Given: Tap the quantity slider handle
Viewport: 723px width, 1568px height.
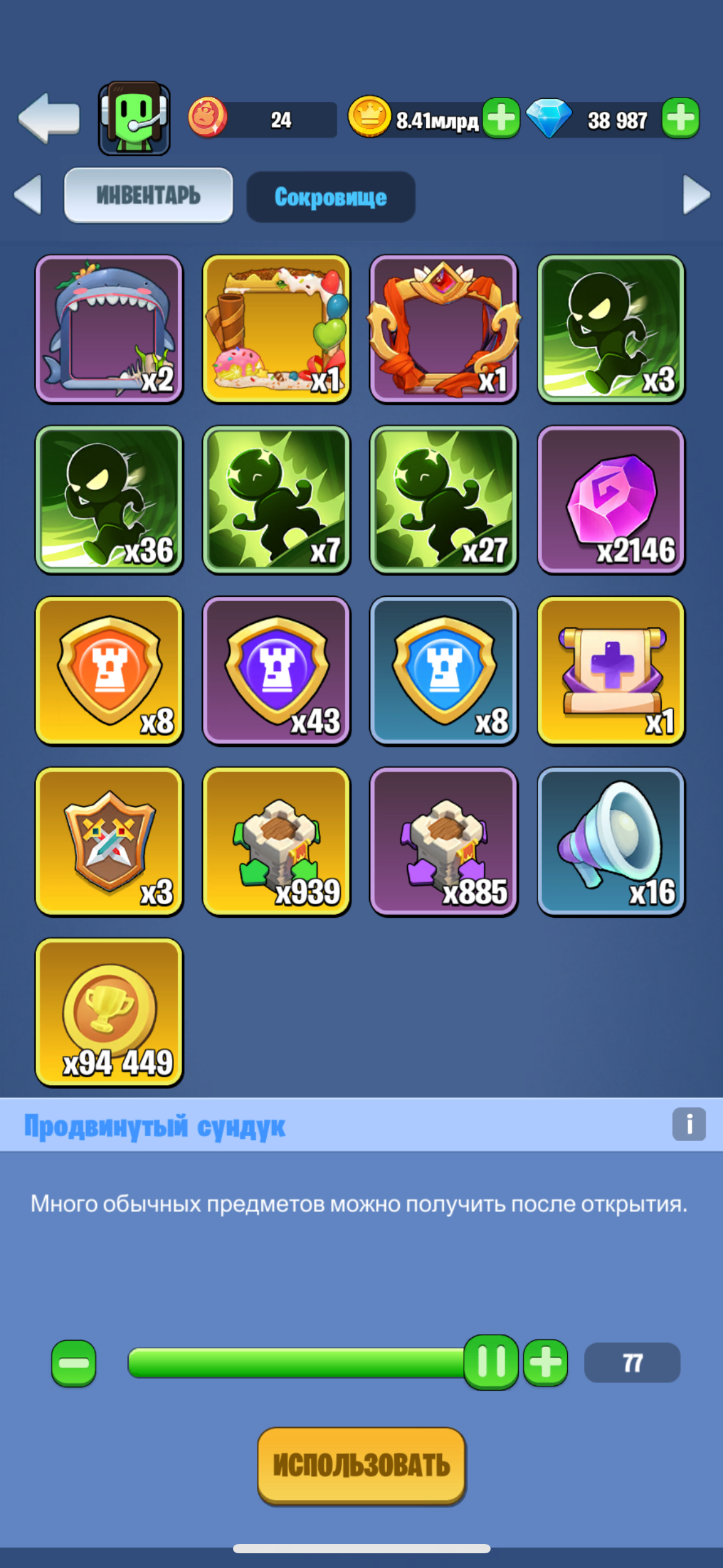Looking at the screenshot, I should [491, 1362].
